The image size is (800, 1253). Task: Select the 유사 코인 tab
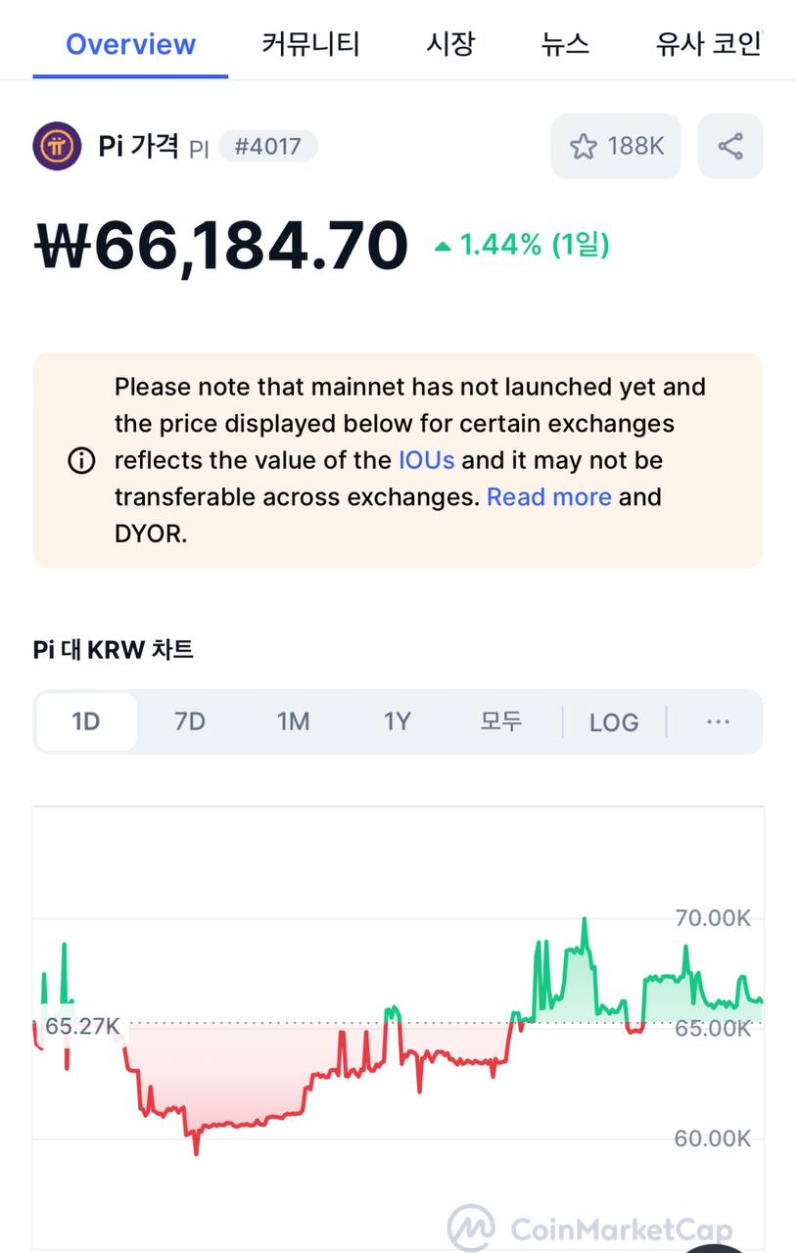(708, 44)
